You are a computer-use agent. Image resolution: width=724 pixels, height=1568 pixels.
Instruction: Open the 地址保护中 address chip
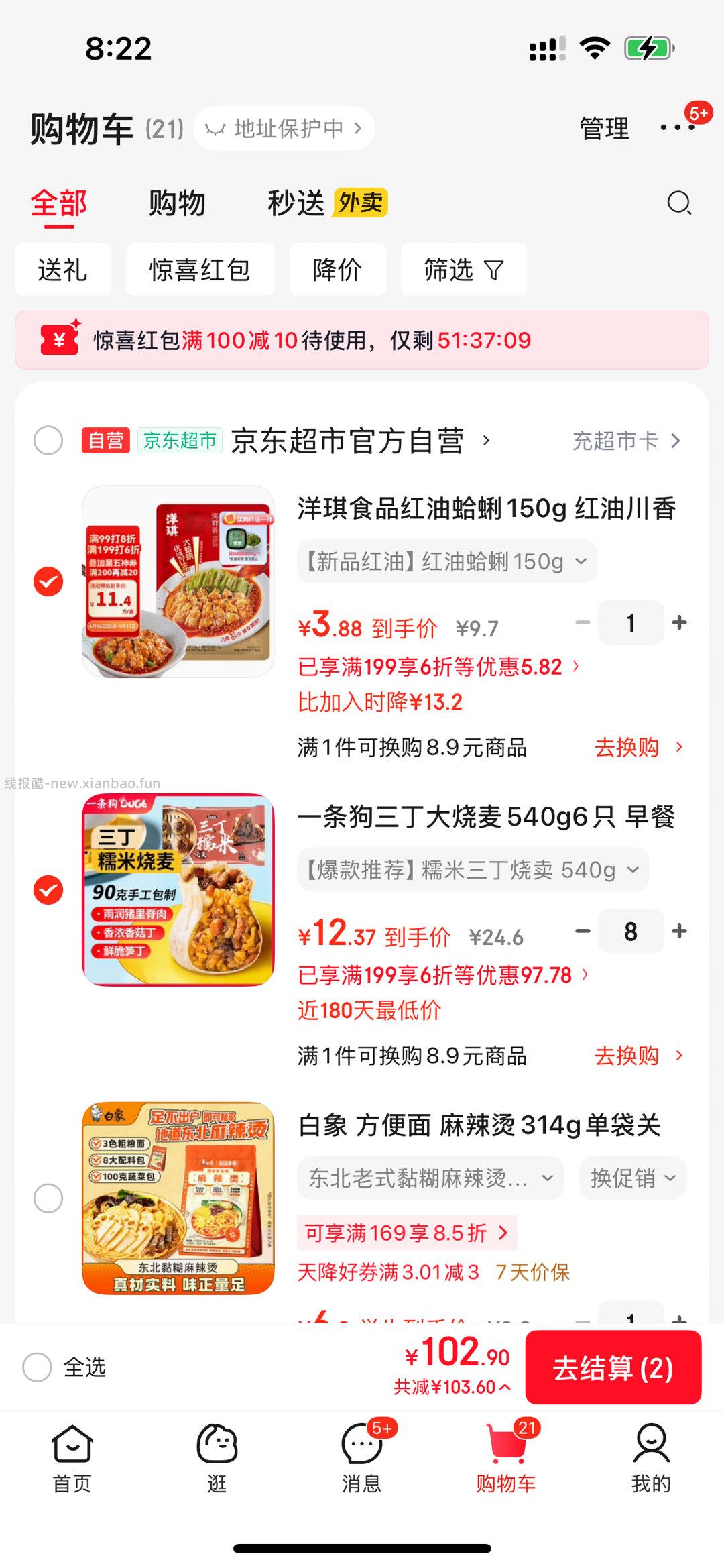[x=285, y=127]
